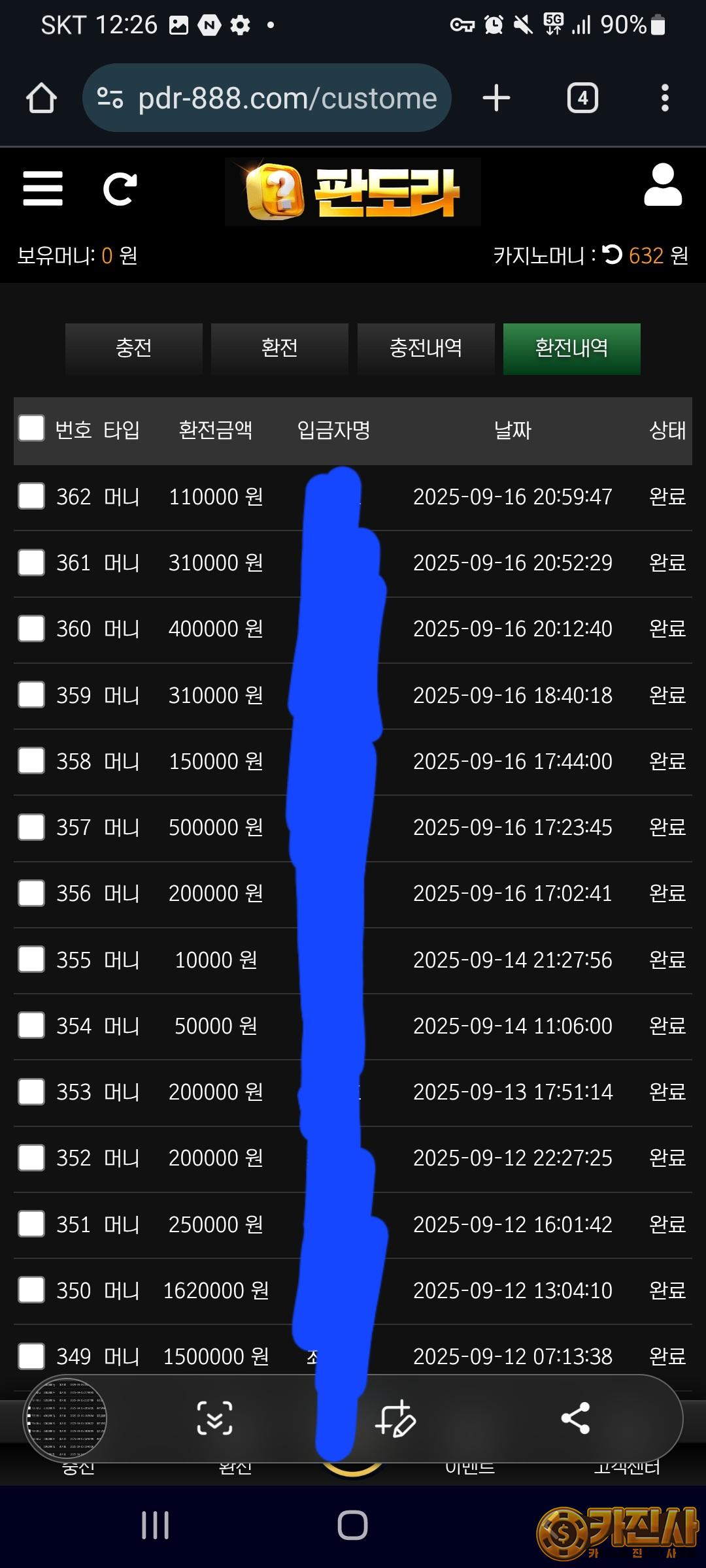Open the browser tab switcher
The height and width of the screenshot is (1568, 706).
click(582, 98)
